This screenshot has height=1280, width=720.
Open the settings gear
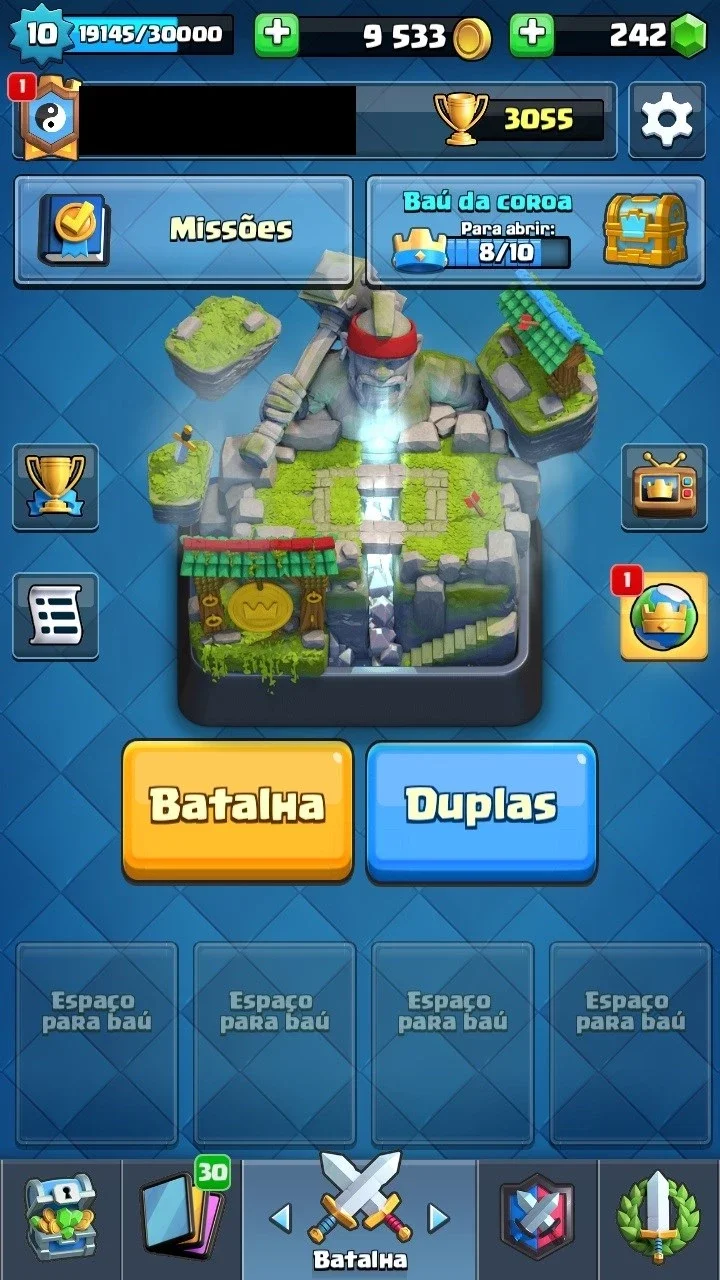667,120
